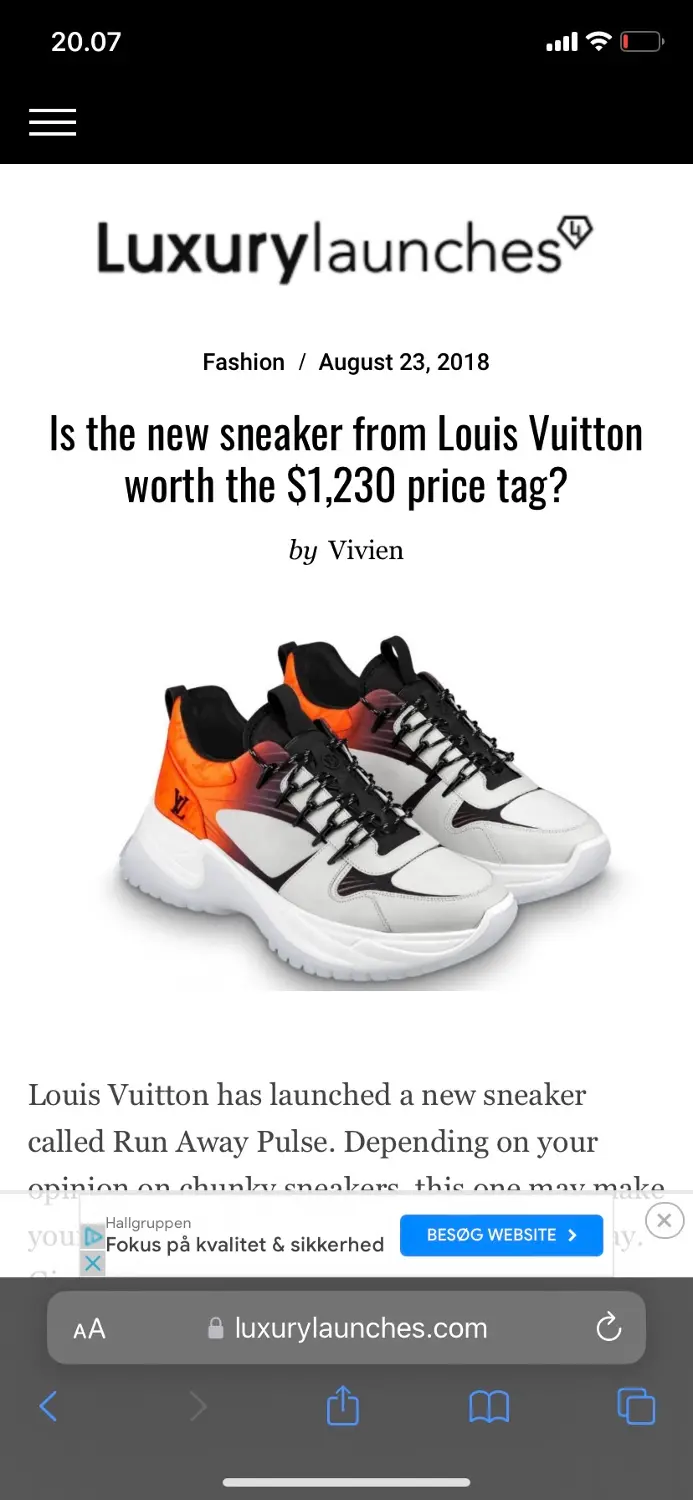Close the bottom ad banner
The height and width of the screenshot is (1500, 693).
tap(664, 1220)
